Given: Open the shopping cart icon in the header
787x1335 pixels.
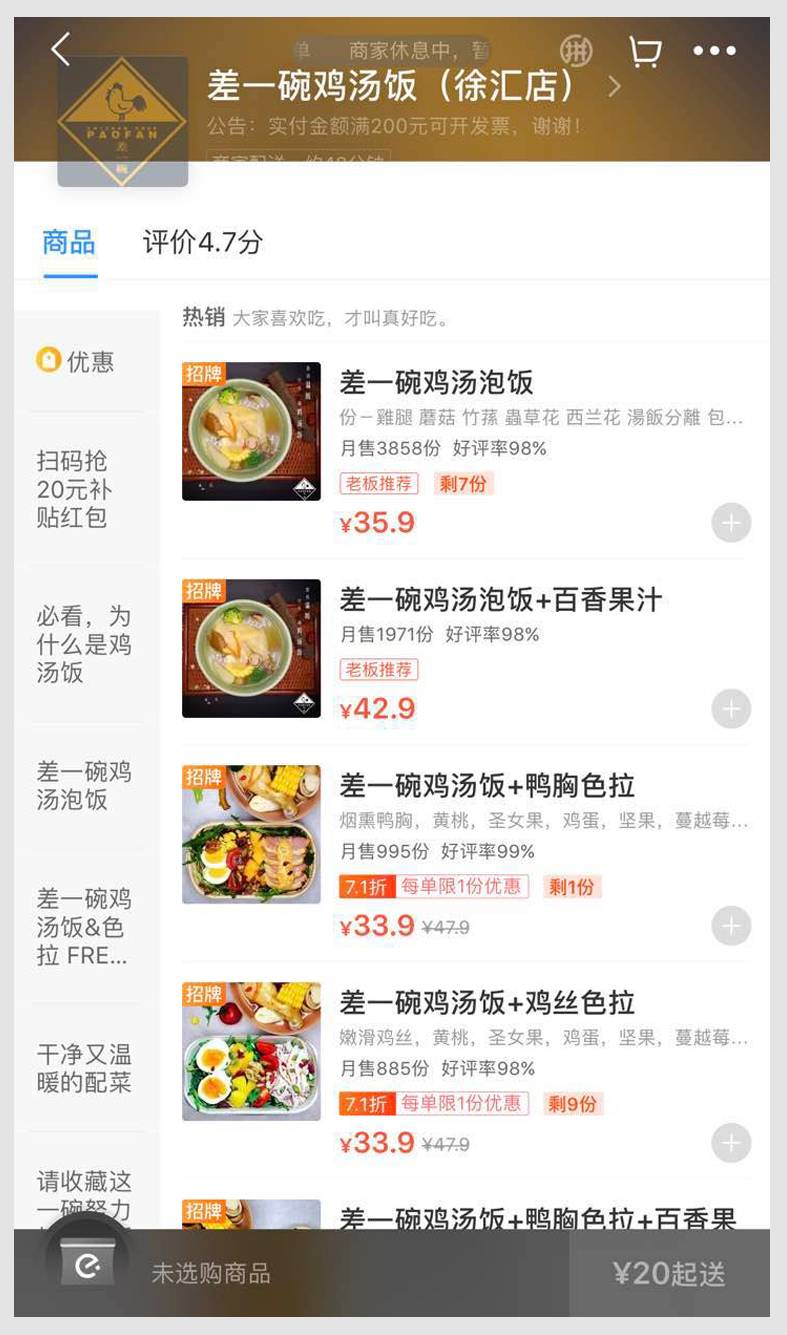Looking at the screenshot, I should [x=645, y=51].
